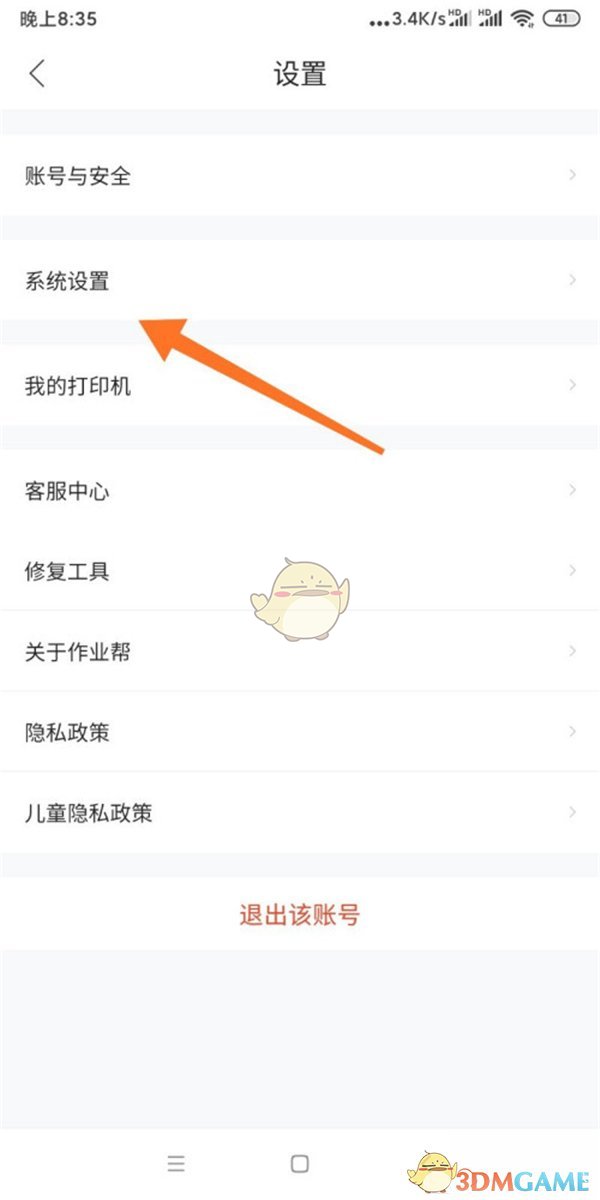Image resolution: width=600 pixels, height=1200 pixels.
Task: Open 账号与安全 settings
Action: [x=300, y=177]
